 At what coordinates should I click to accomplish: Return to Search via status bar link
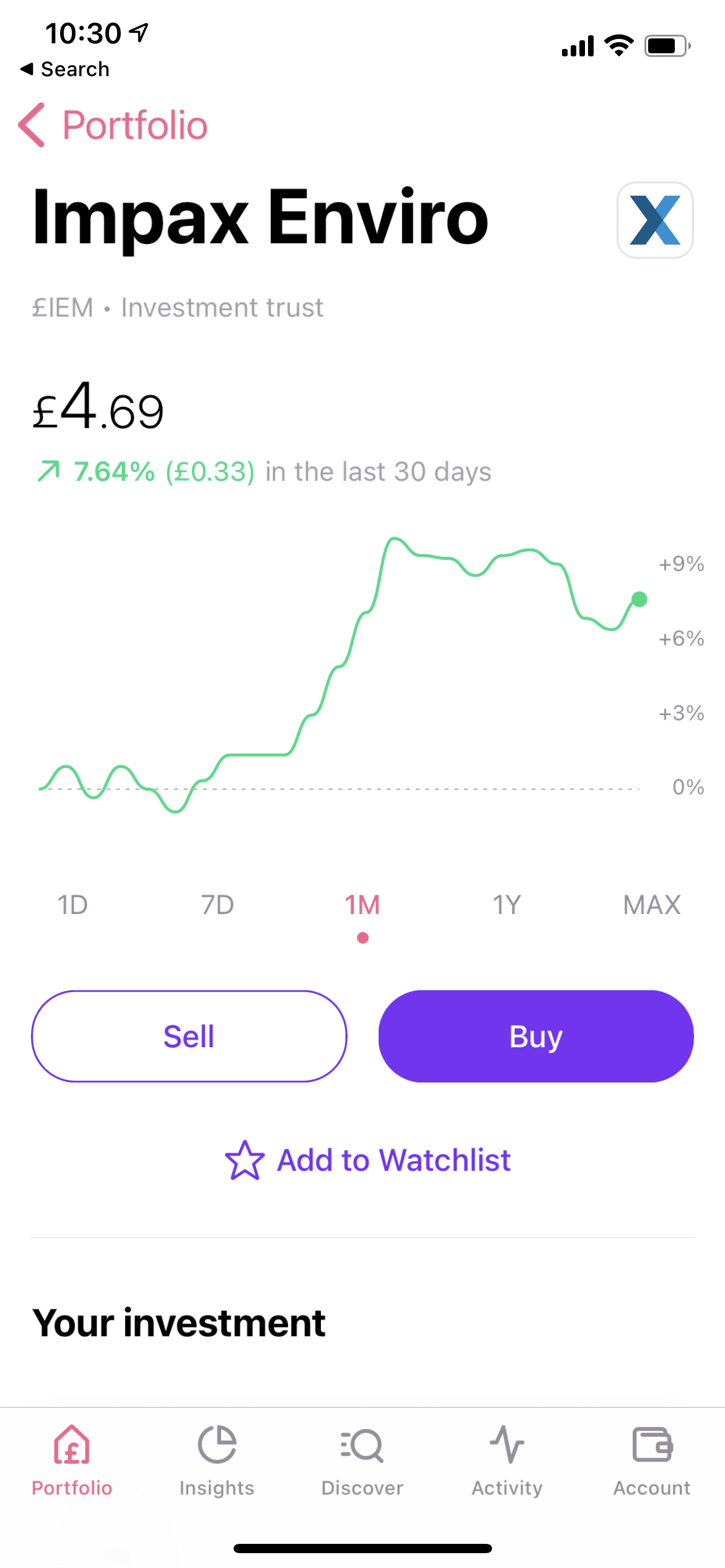65,69
